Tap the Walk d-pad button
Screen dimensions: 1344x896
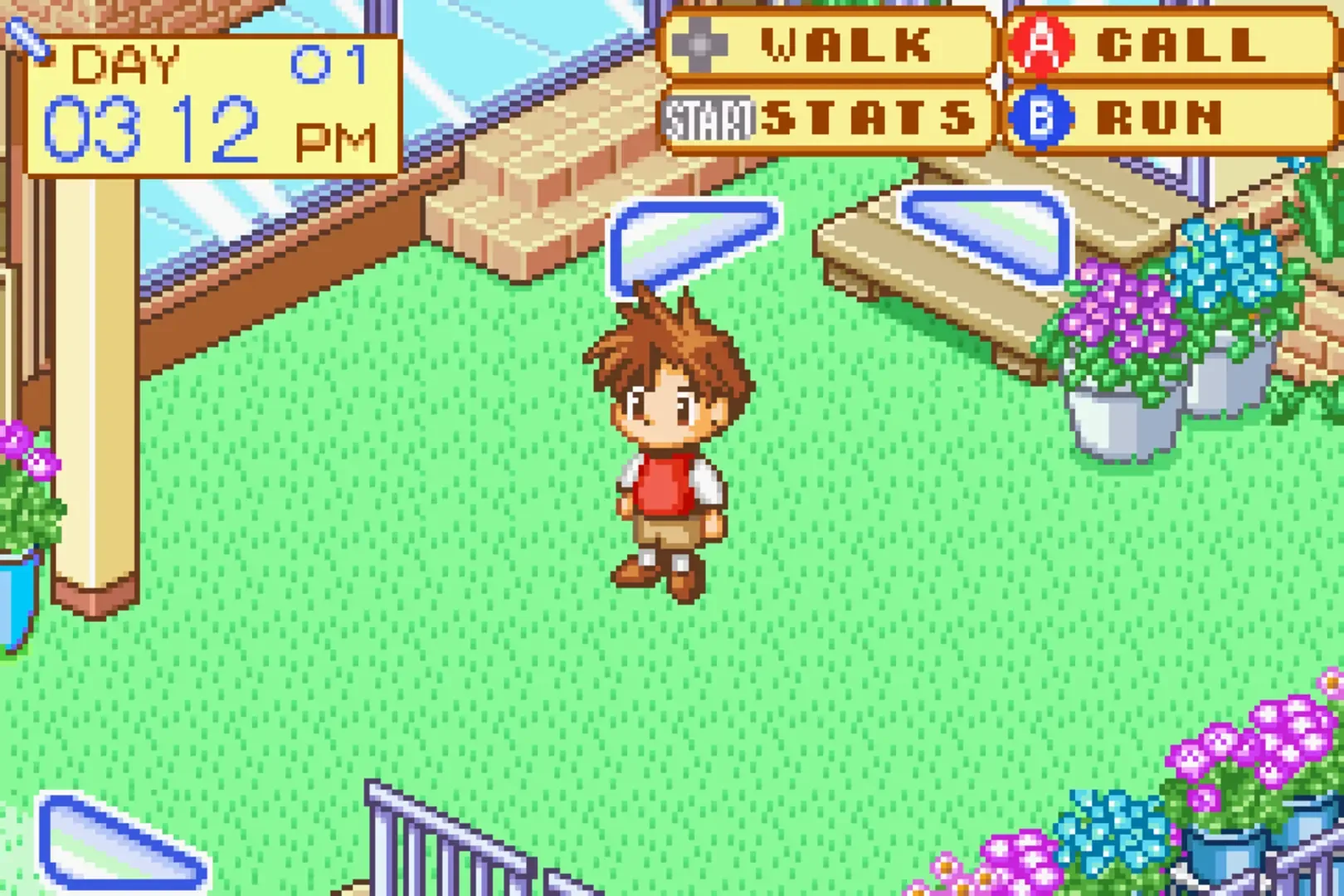pos(828,45)
